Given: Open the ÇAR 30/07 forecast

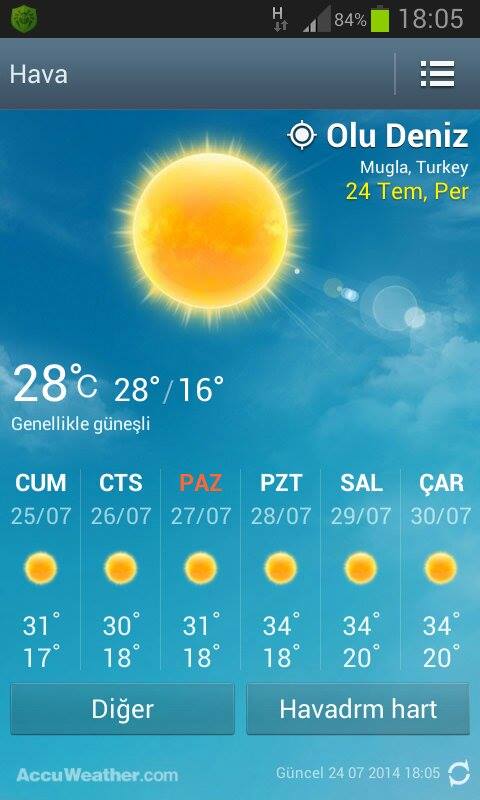Looking at the screenshot, I should [x=441, y=570].
